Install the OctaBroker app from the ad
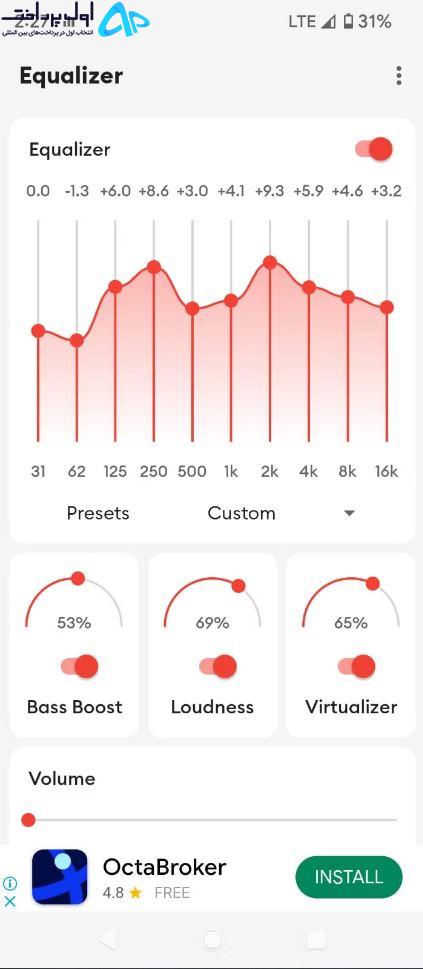The image size is (423, 969). pos(349,877)
